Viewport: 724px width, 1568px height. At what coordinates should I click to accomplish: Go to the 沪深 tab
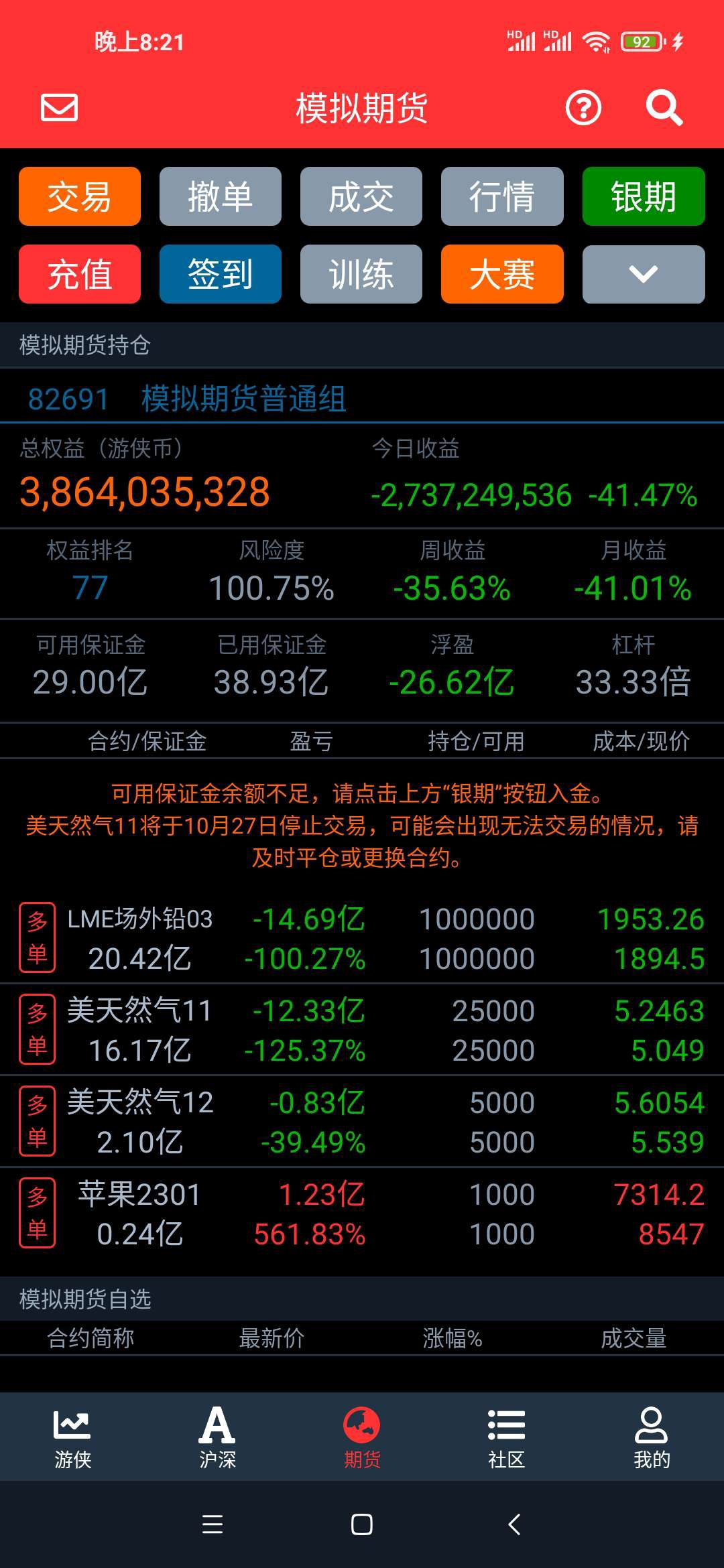click(x=217, y=1437)
